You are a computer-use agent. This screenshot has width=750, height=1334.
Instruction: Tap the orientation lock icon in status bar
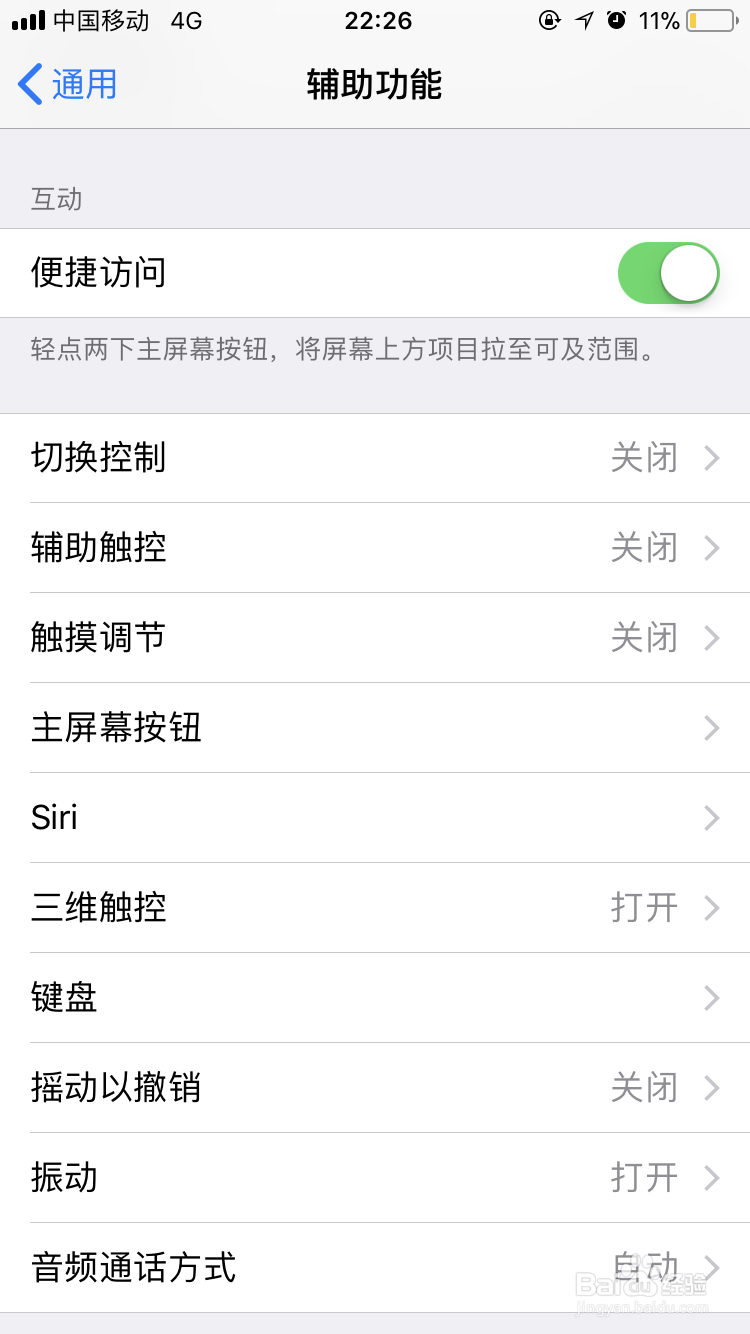(551, 20)
